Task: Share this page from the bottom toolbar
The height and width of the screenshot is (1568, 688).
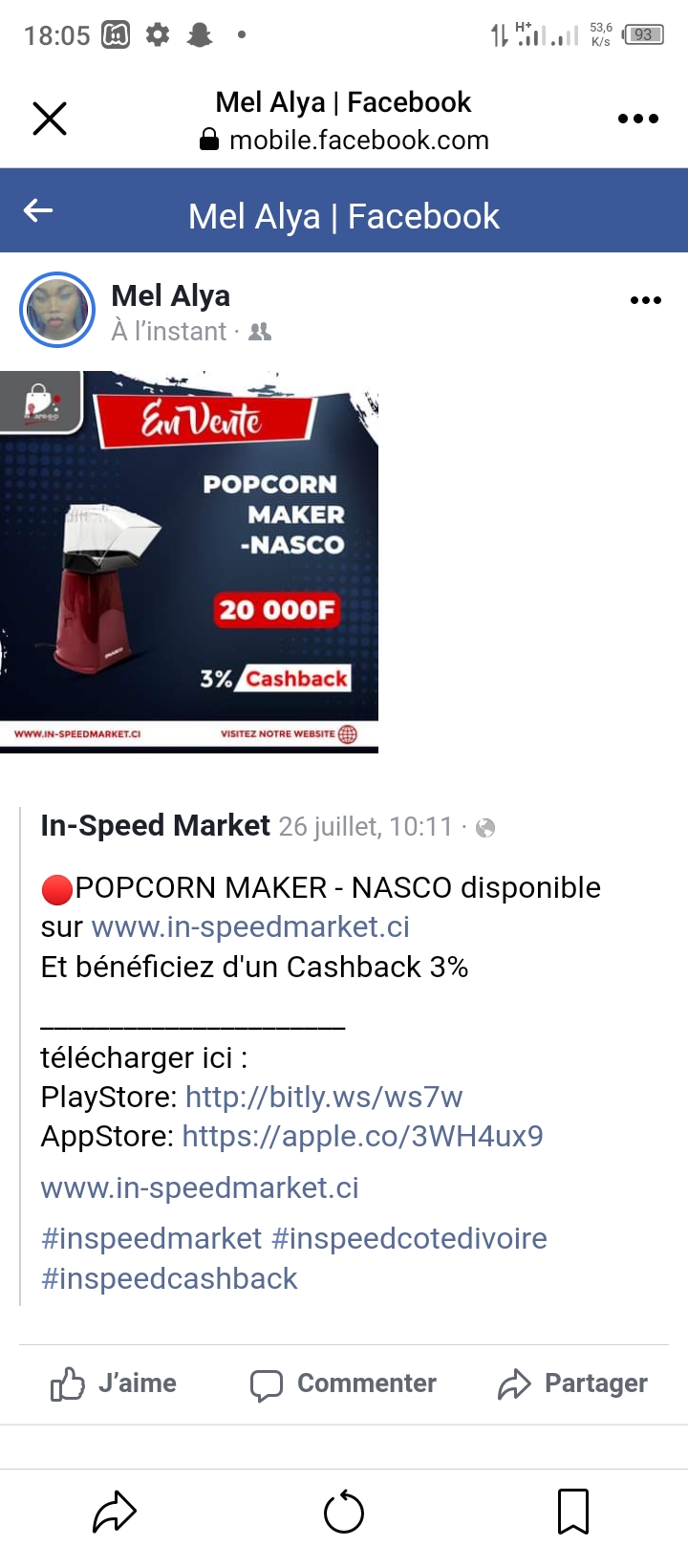Action: (115, 1513)
